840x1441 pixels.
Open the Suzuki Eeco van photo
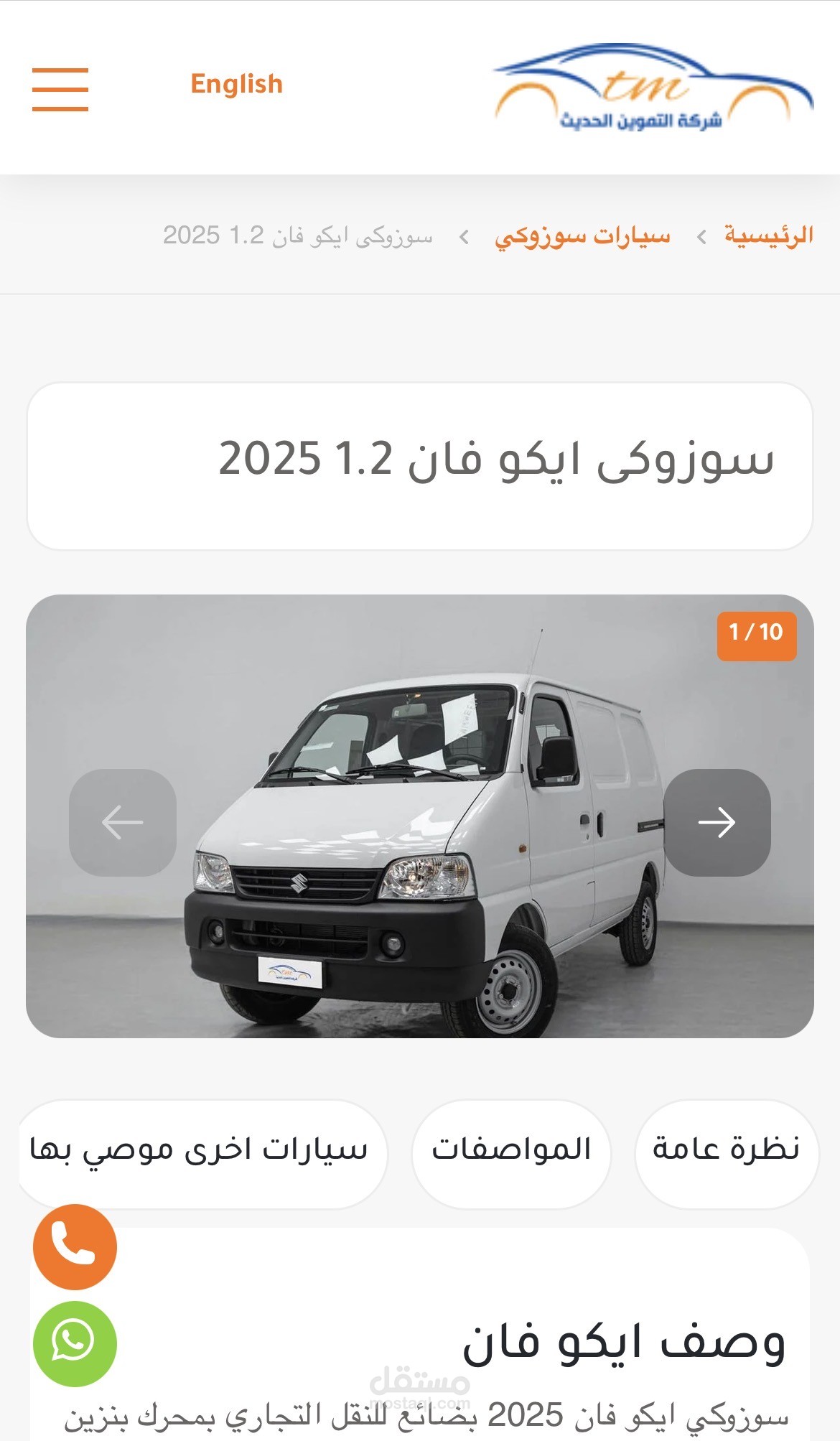tap(420, 816)
